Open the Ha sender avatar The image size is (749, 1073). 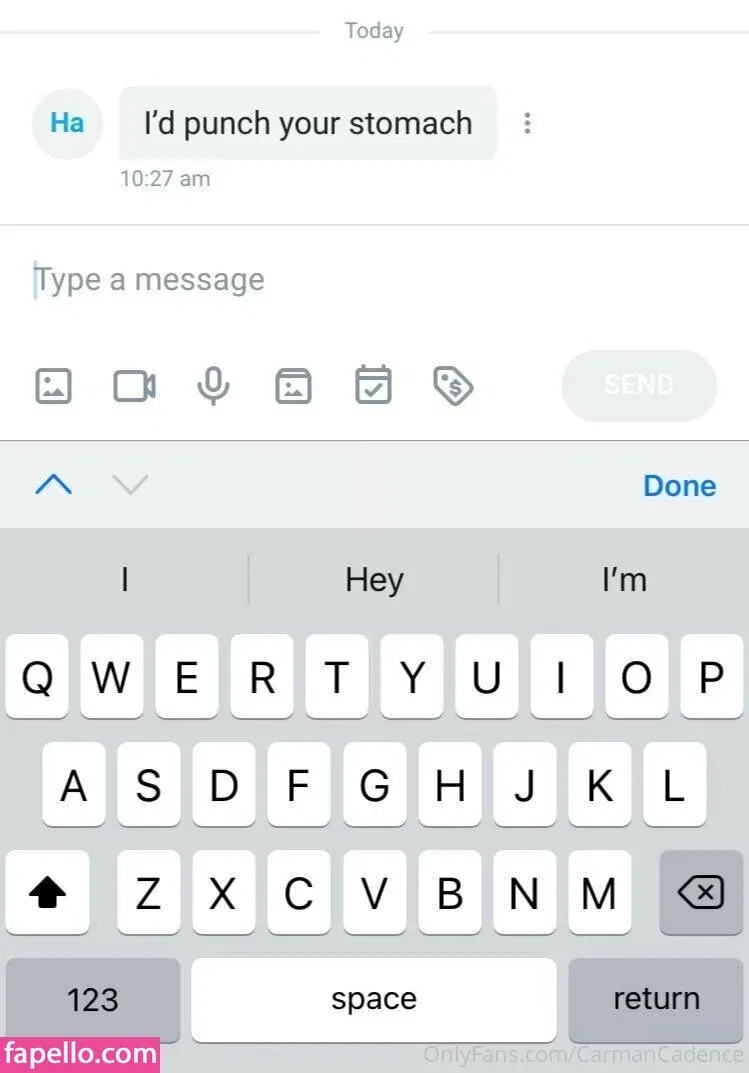[x=67, y=123]
